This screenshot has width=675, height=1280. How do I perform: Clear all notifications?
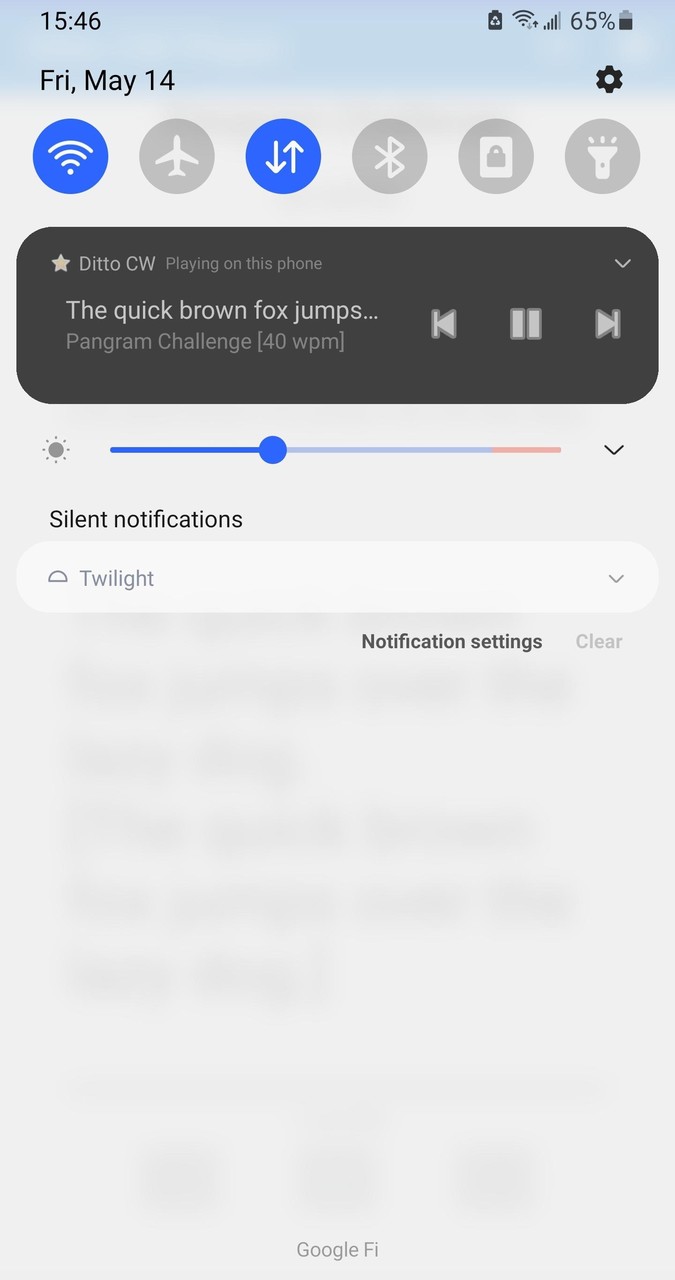[x=599, y=642]
